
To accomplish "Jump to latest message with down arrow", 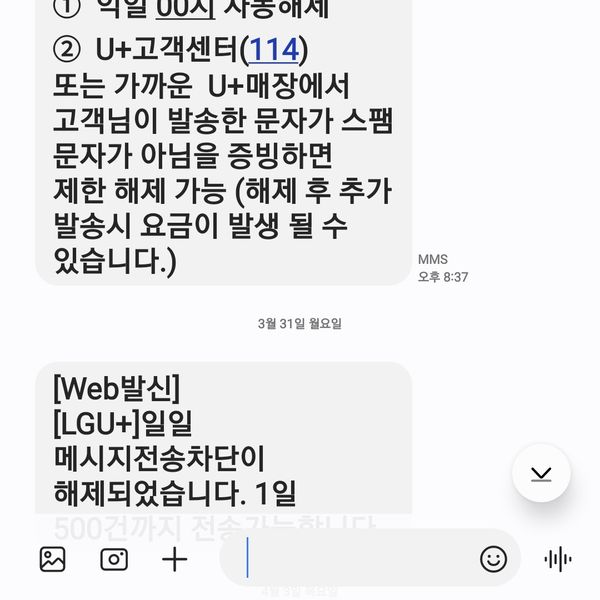I will 541,473.
